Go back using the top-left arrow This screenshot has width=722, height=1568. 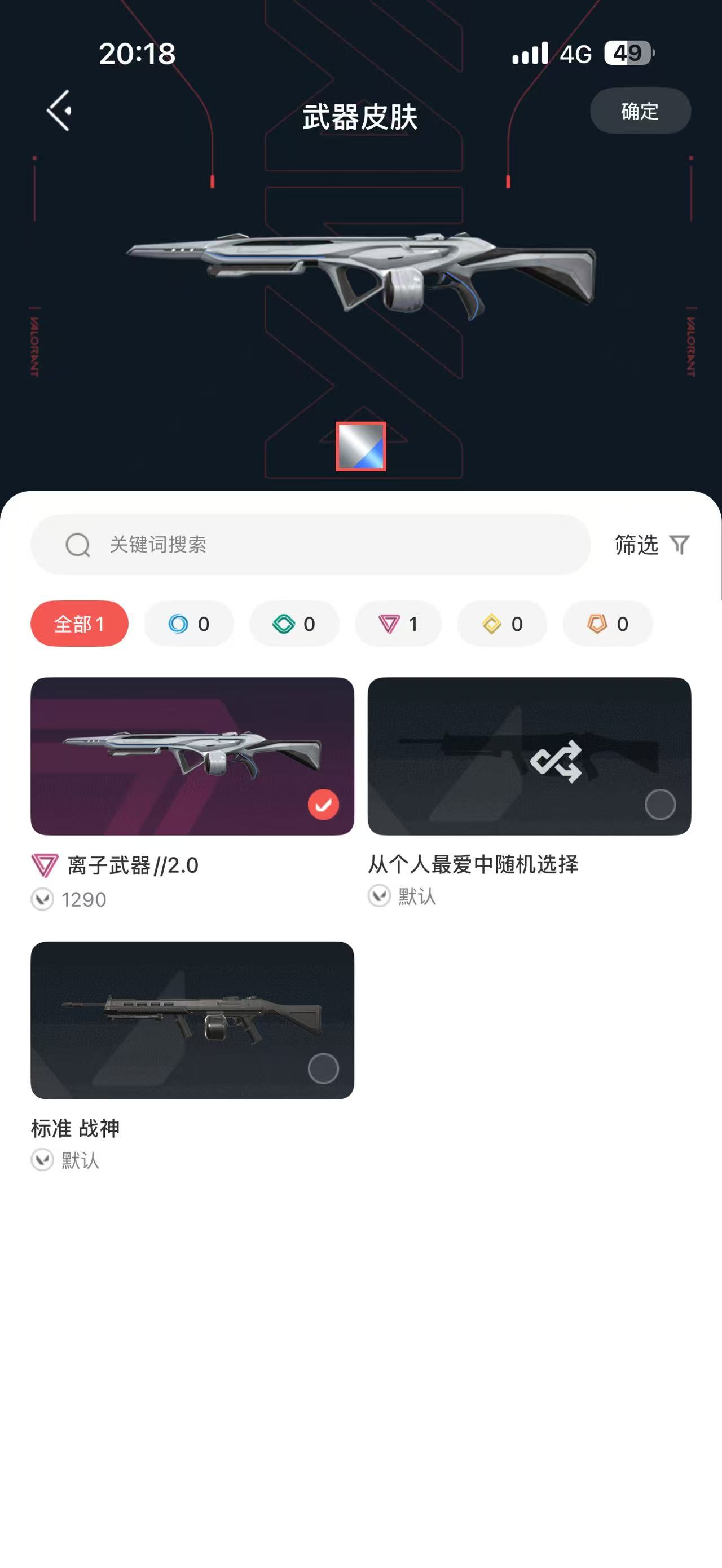[59, 111]
